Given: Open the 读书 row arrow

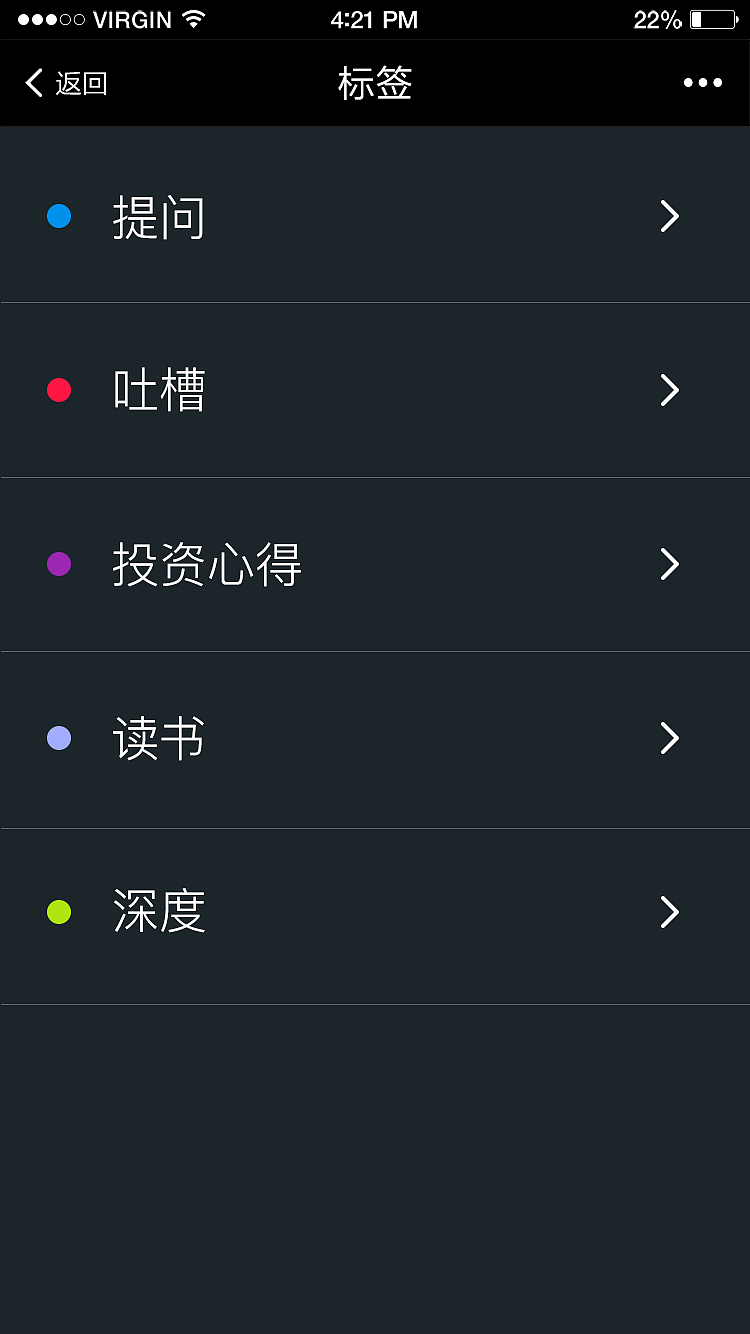Looking at the screenshot, I should coord(669,738).
